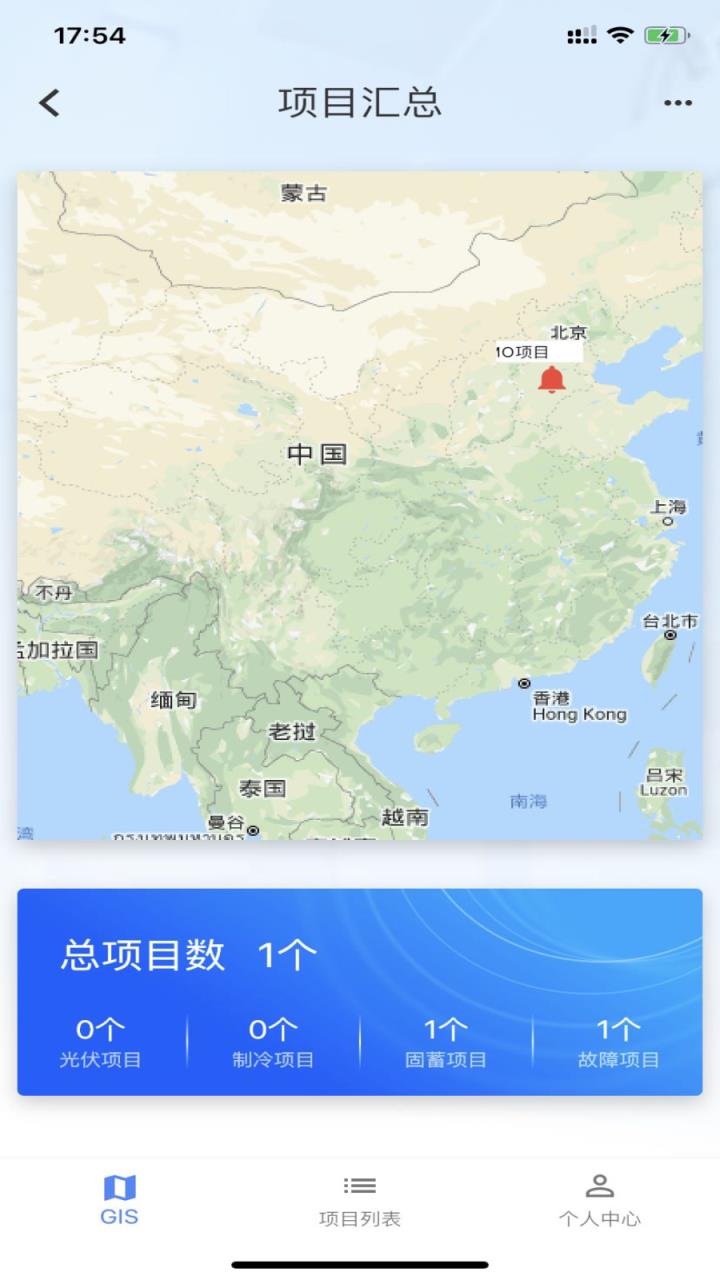Tap 故障项目 count on stats card
Screen dimensions: 720x1280
620,1029
